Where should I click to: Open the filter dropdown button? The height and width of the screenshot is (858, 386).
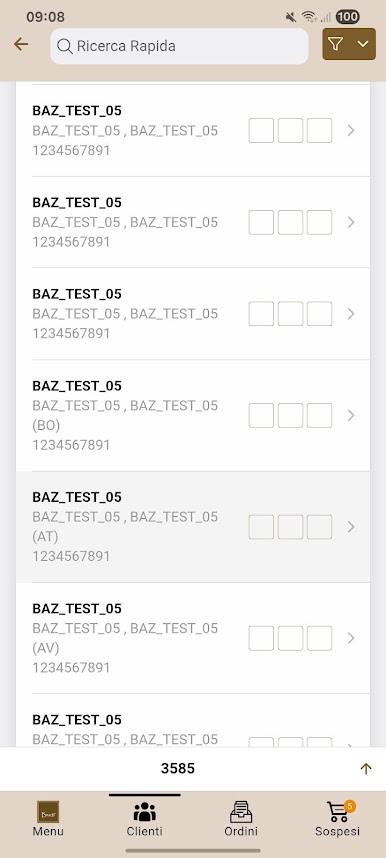click(x=349, y=44)
